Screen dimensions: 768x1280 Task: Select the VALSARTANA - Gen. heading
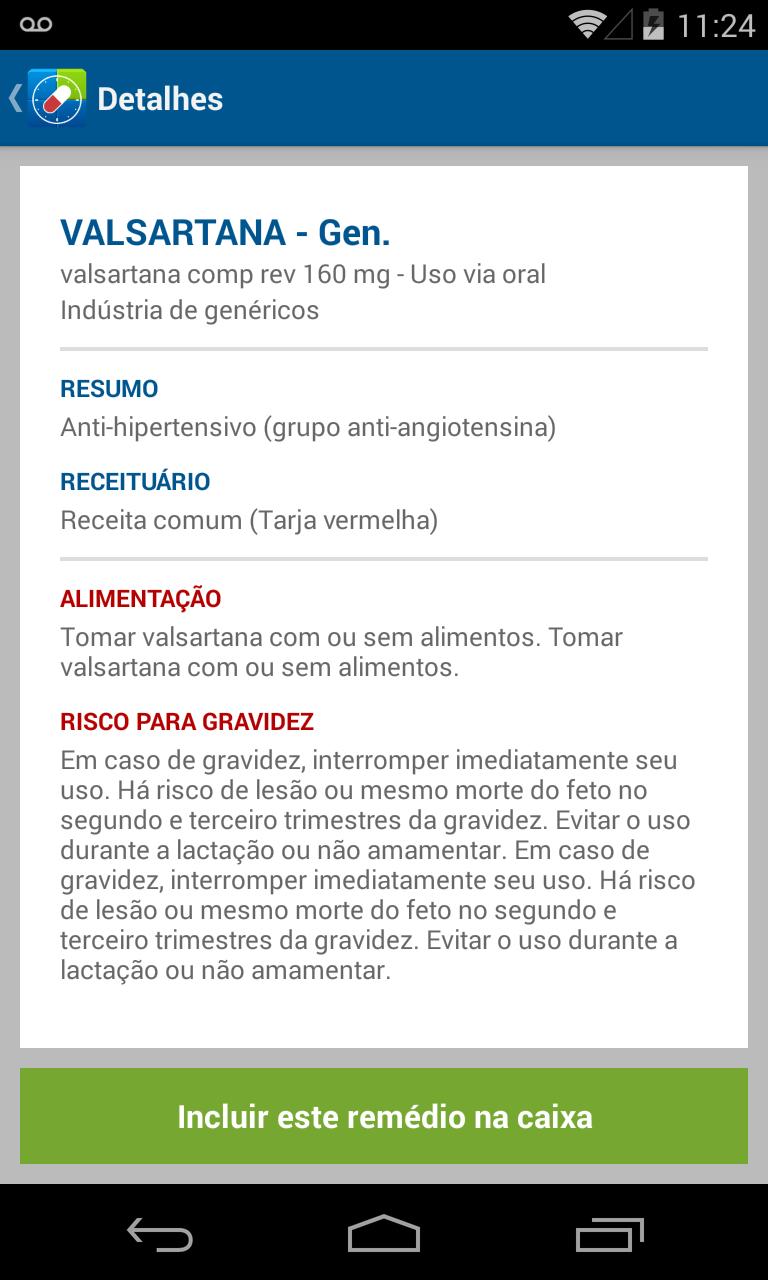tap(227, 232)
